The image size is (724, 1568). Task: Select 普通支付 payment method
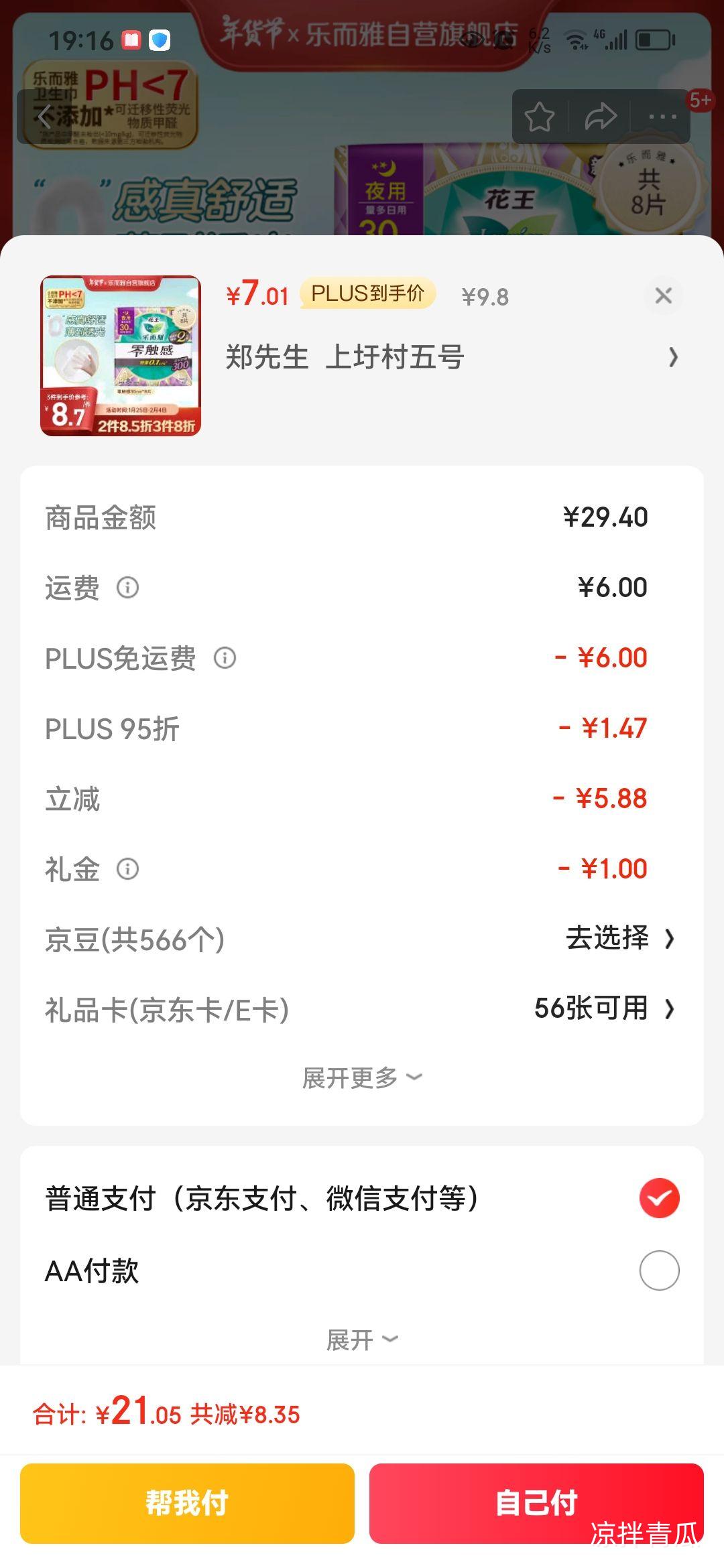click(x=659, y=1198)
